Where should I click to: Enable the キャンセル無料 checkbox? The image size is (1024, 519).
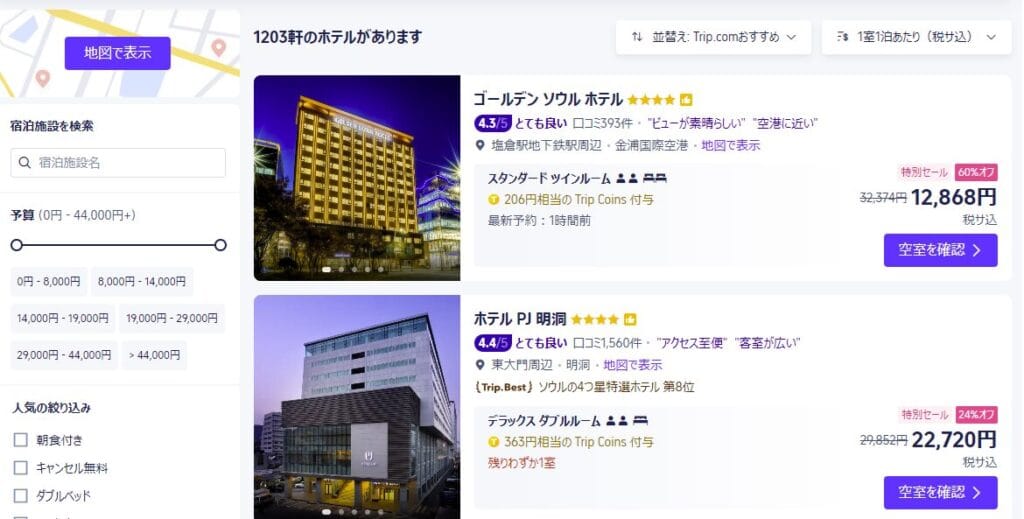21,468
